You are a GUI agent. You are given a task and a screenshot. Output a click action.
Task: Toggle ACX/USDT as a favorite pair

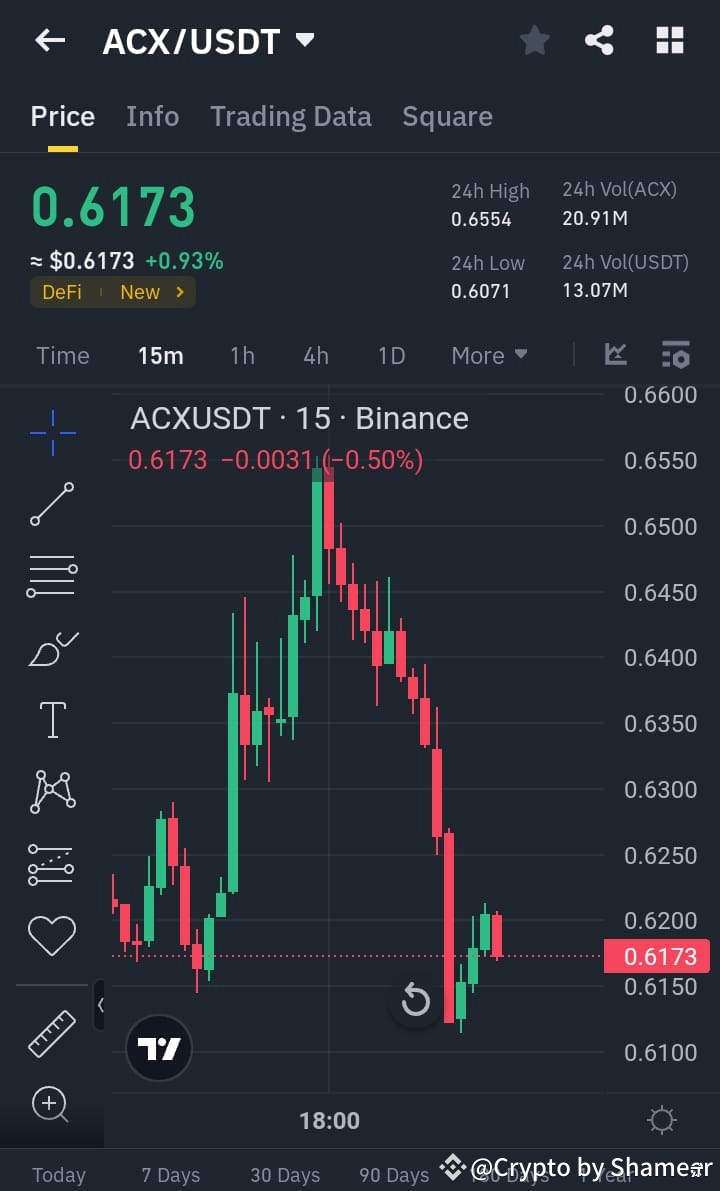click(x=534, y=40)
